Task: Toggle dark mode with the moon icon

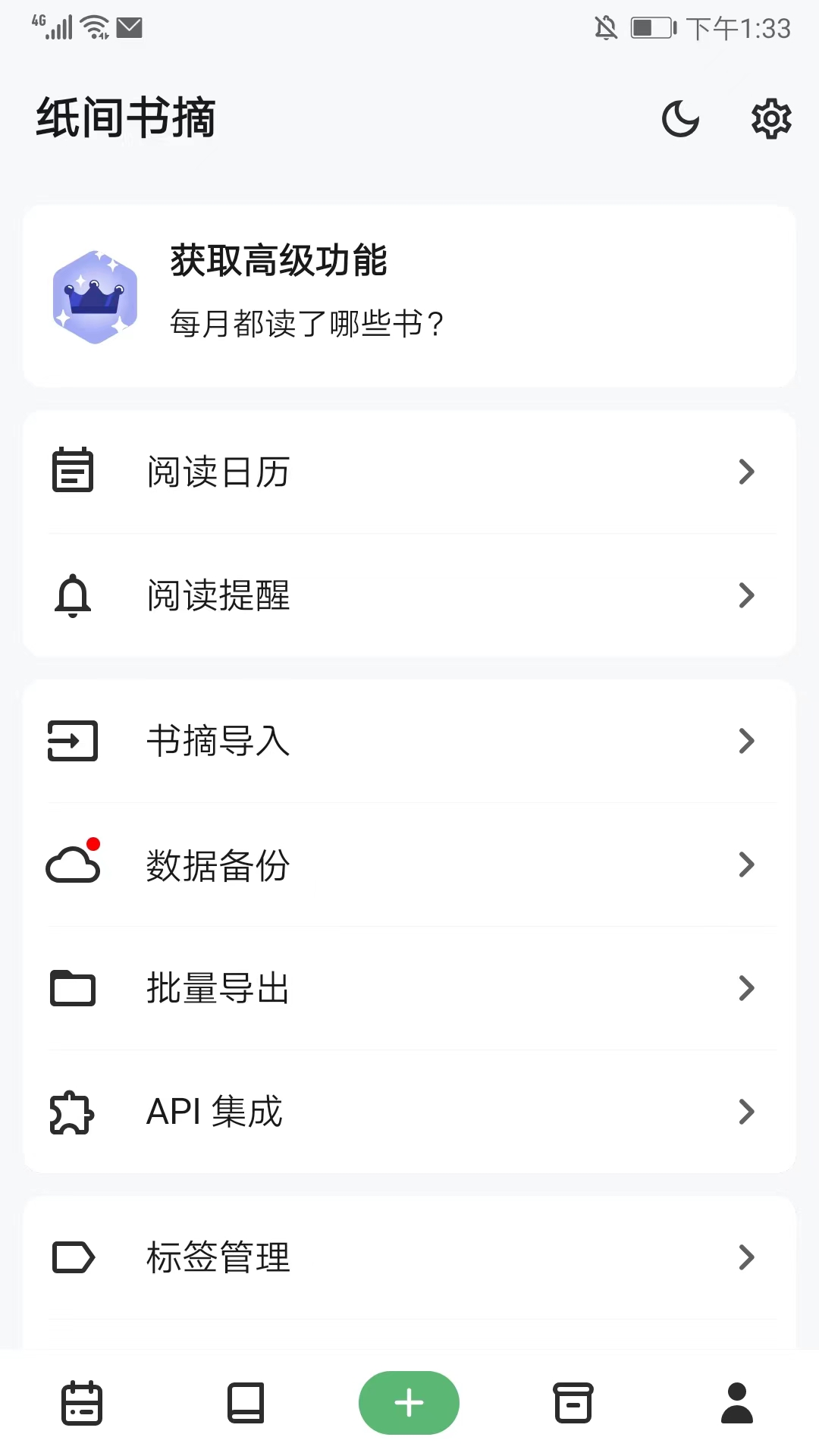Action: click(x=680, y=119)
